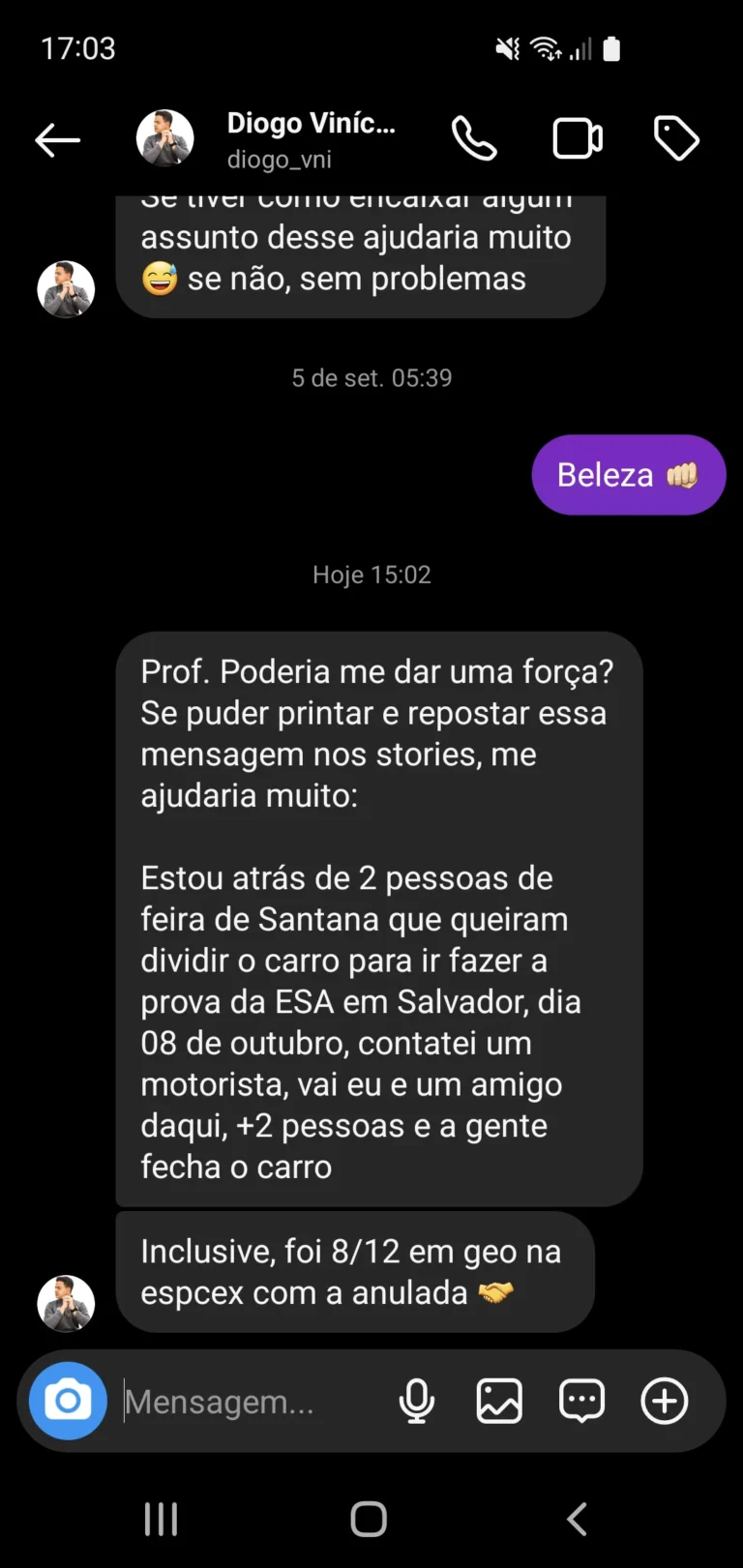This screenshot has width=743, height=1568.
Task: Start a video call with Diogo
Action: (578, 137)
